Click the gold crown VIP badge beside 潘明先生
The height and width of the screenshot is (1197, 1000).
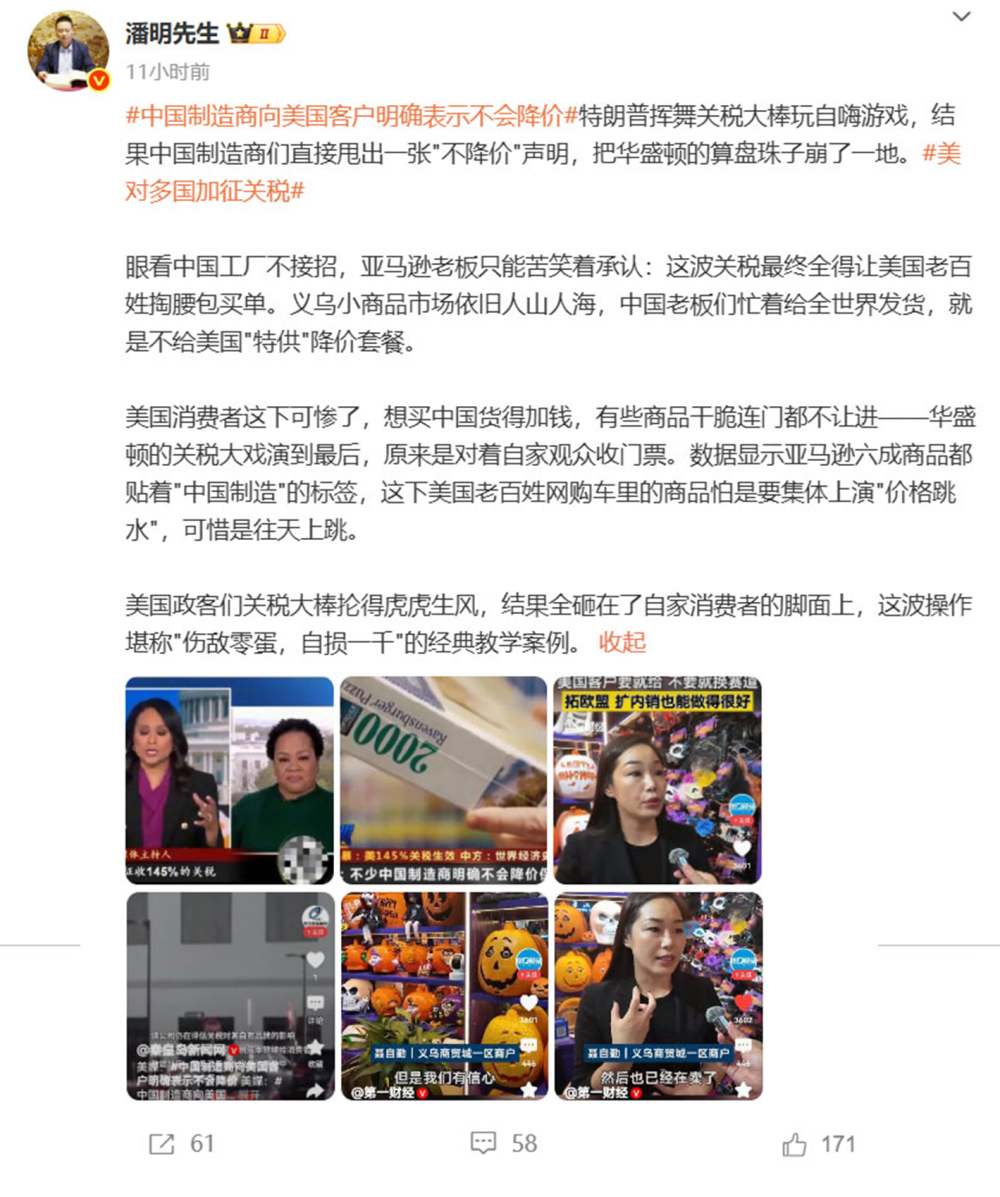pyautogui.click(x=238, y=33)
